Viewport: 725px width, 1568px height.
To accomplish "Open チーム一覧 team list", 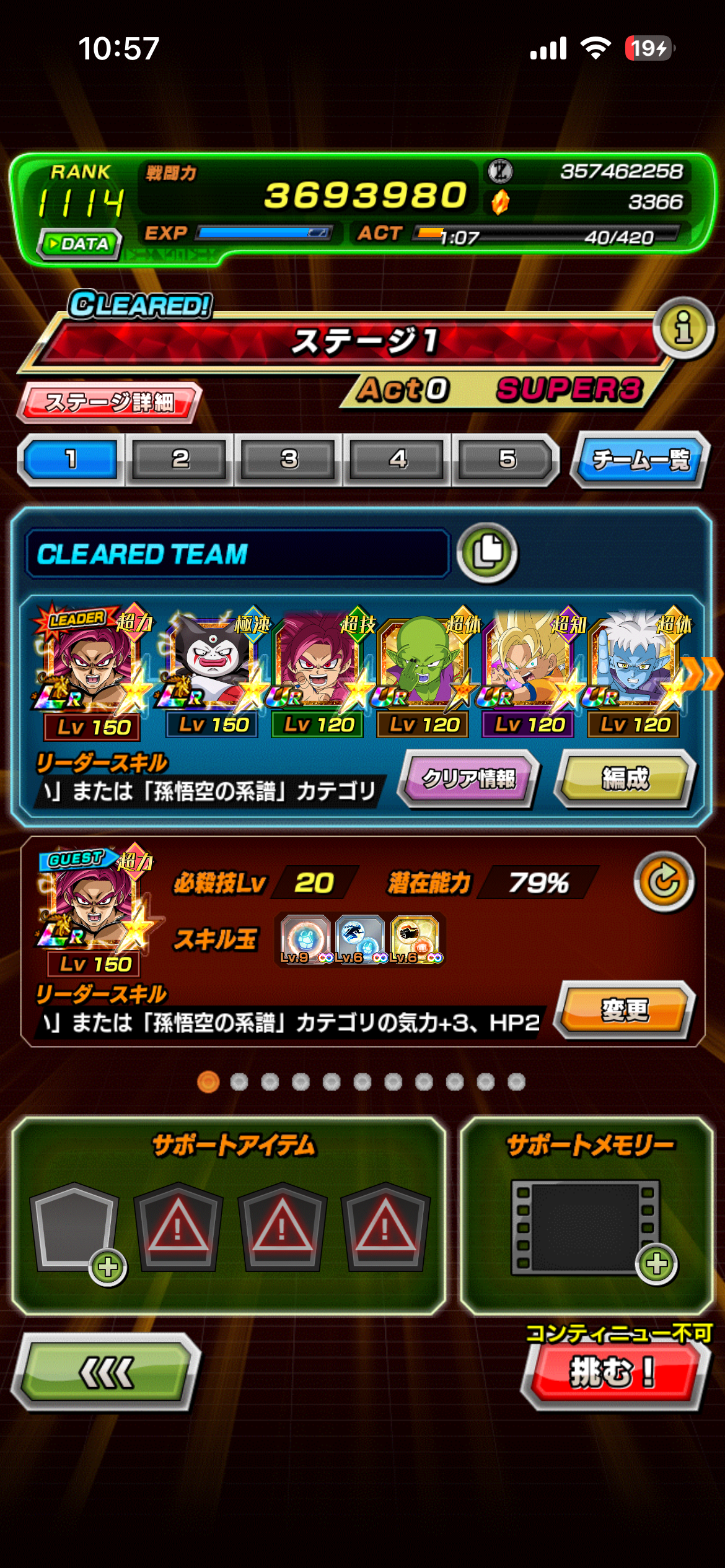I will [641, 460].
